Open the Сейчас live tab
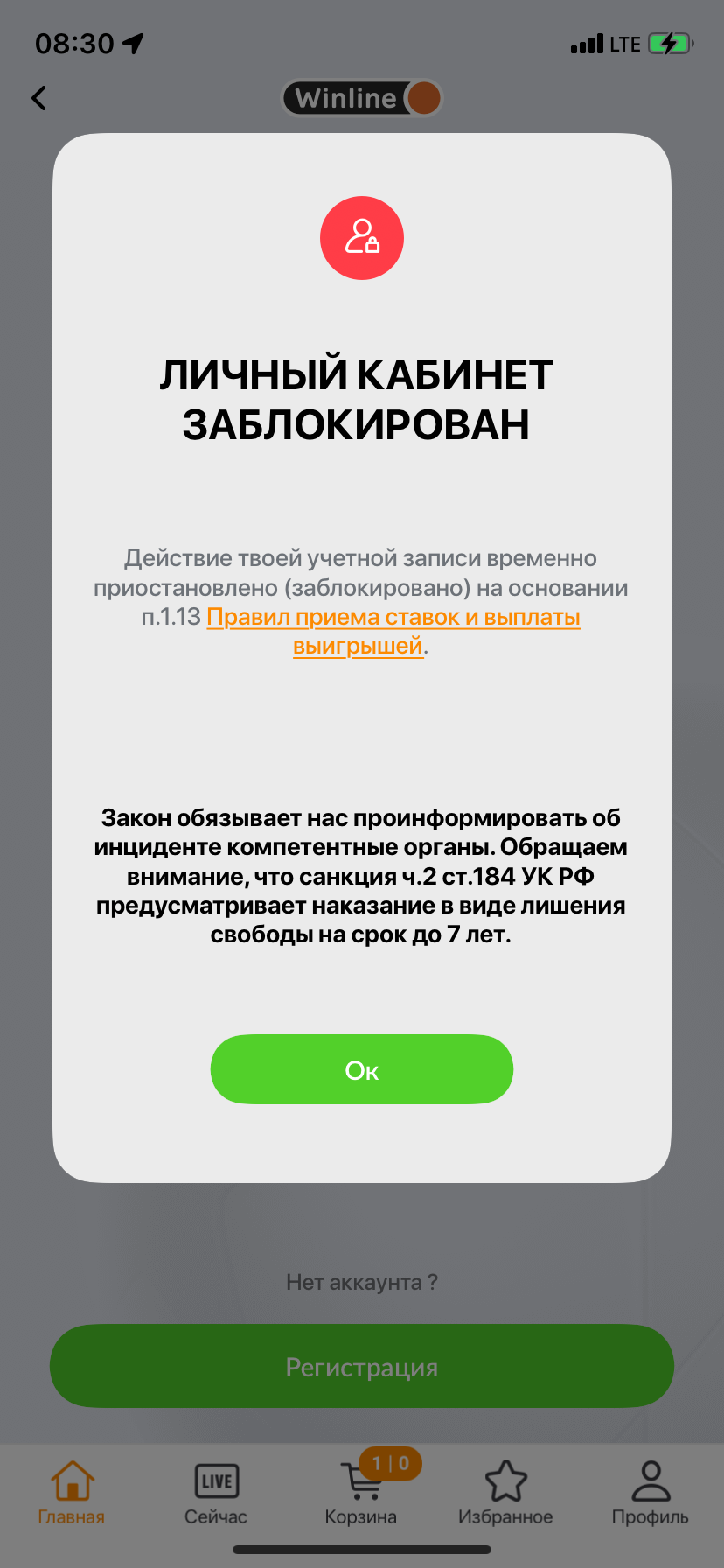 [216, 1493]
